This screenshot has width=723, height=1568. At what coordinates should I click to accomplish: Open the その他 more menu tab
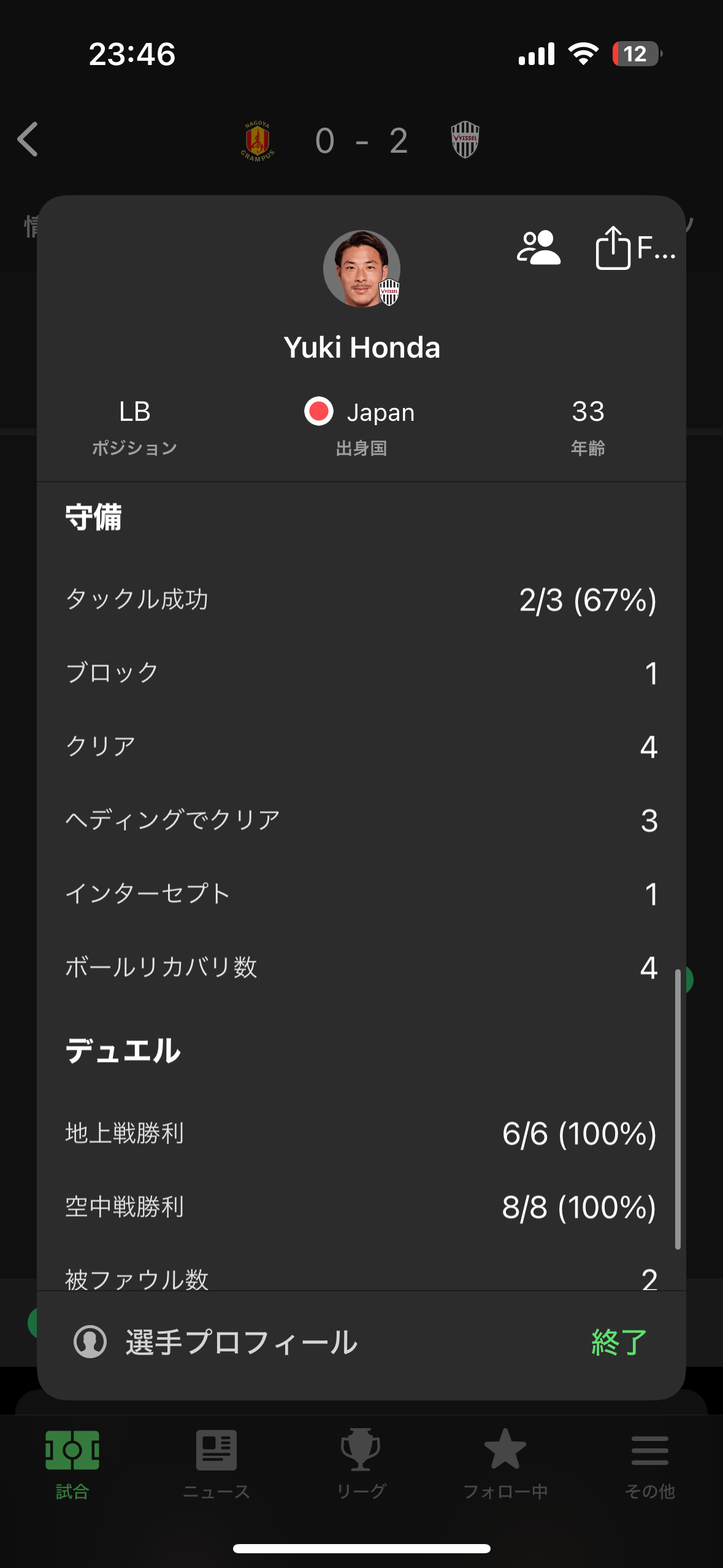click(650, 1464)
